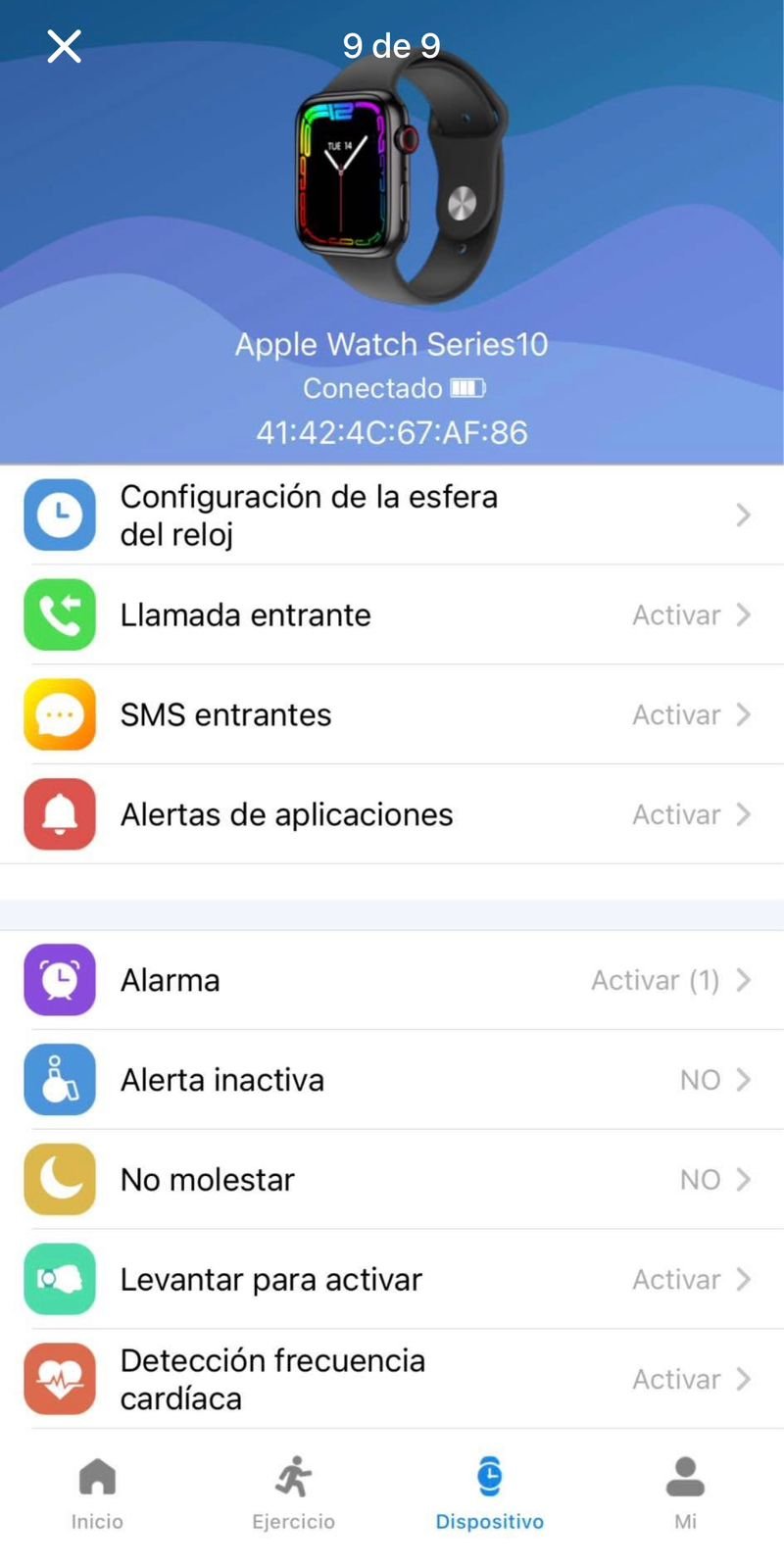Screen dimensions: 784x1568
Task: Open the No molestar row
Action: tap(392, 1180)
